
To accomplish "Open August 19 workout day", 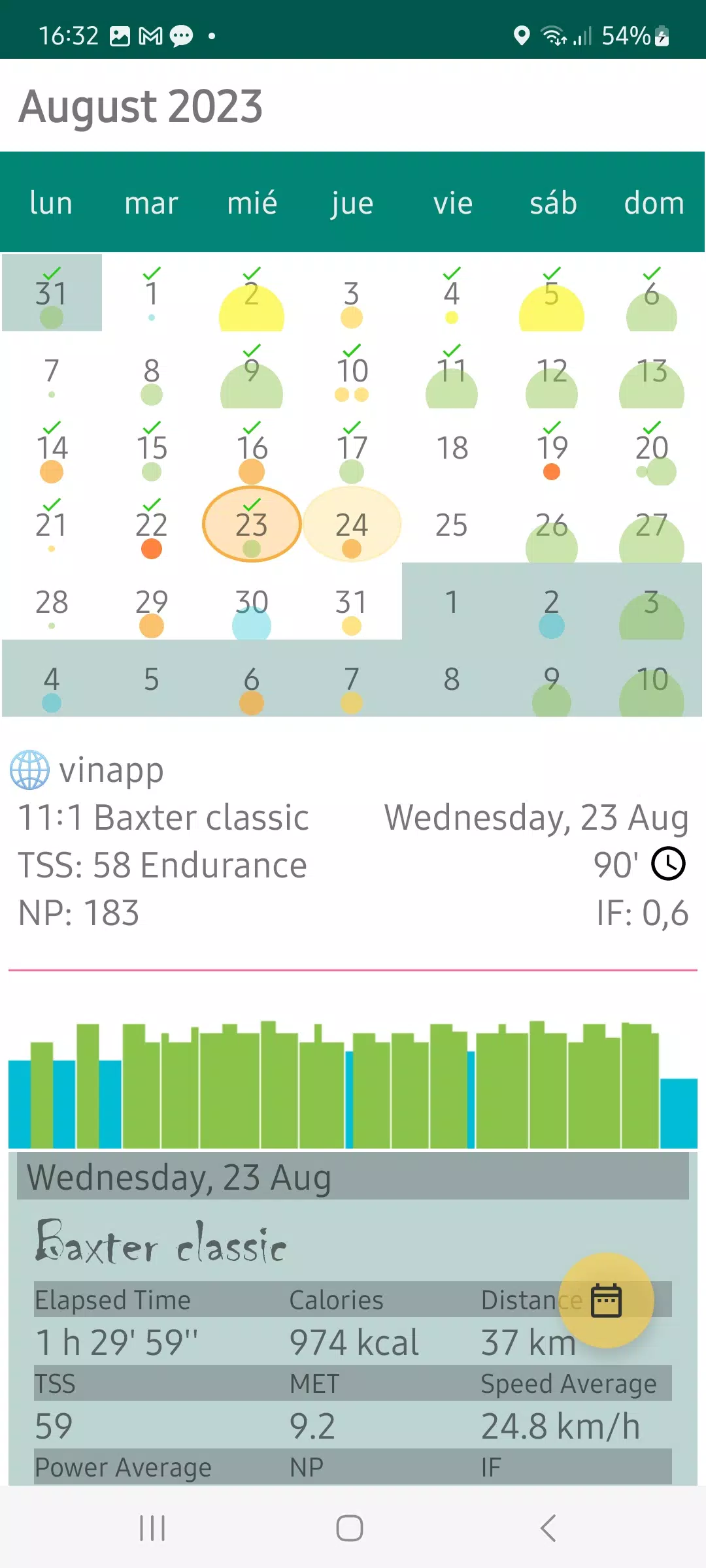I will point(552,448).
